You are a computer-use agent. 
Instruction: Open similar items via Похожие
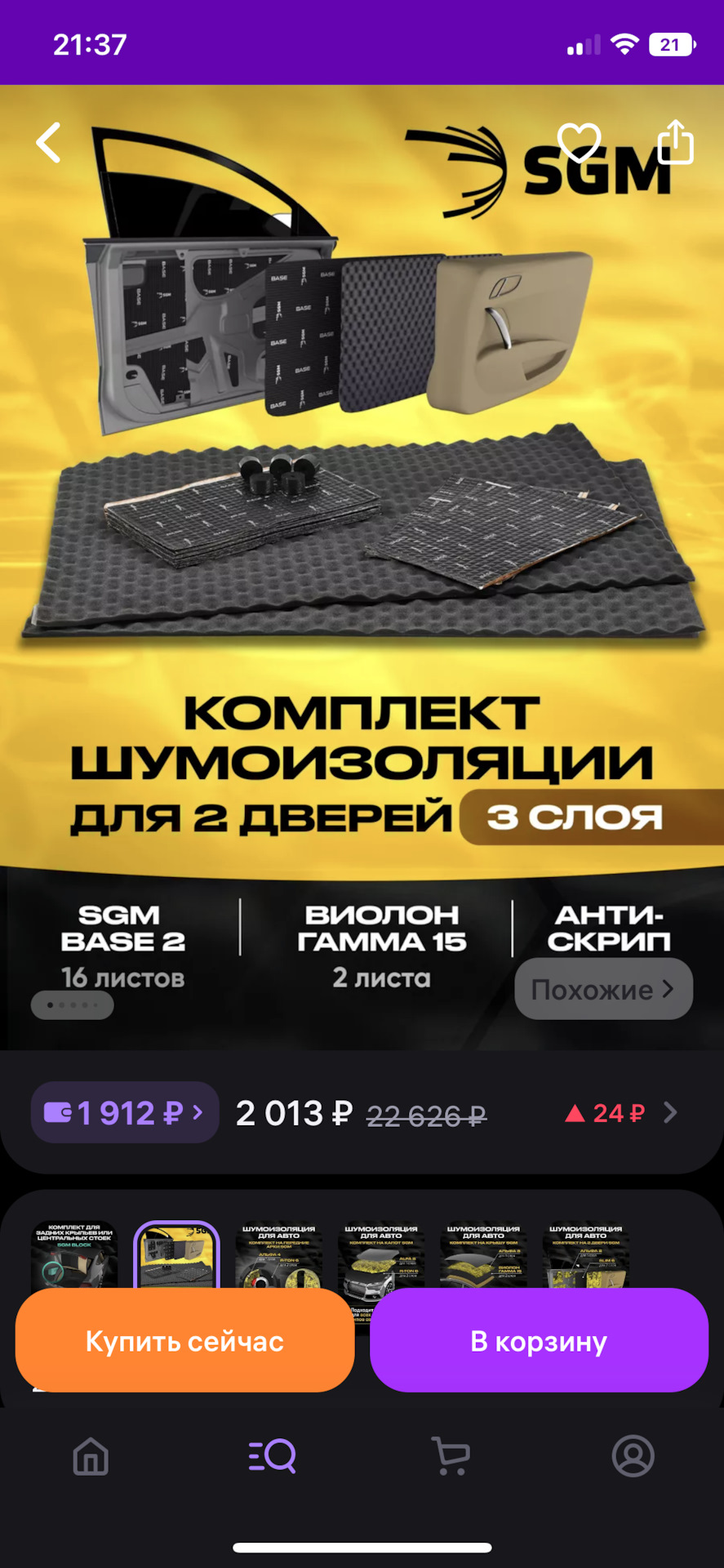click(603, 989)
